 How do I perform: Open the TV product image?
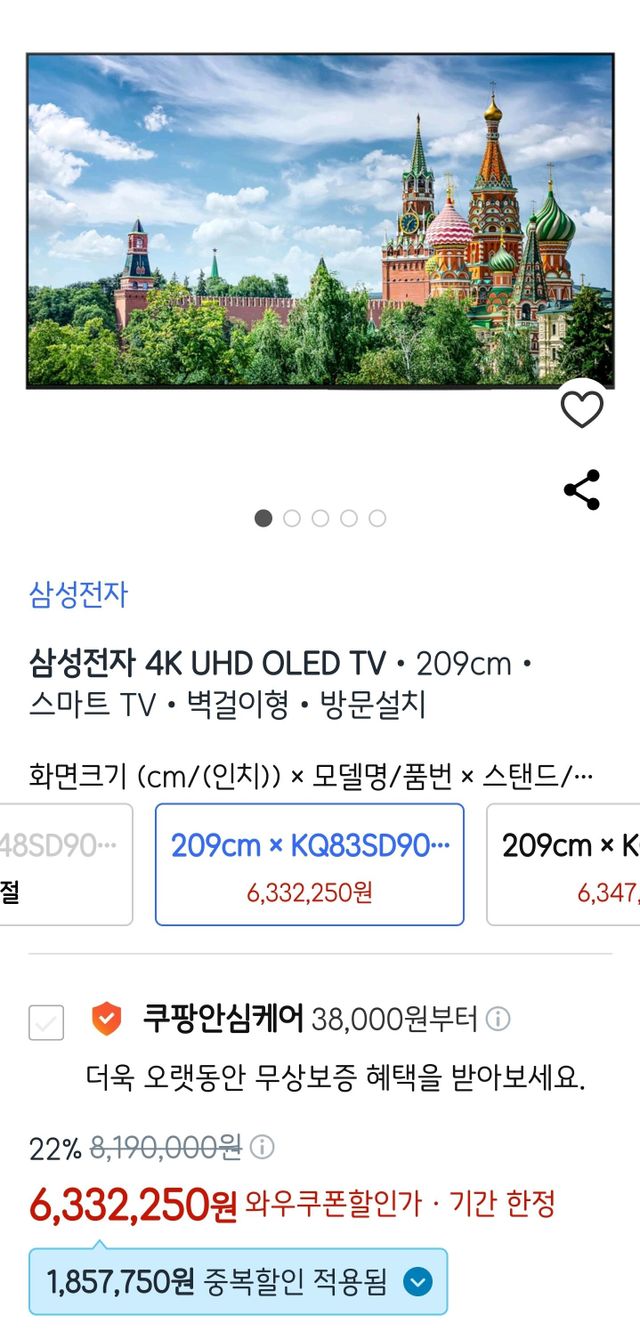click(320, 220)
